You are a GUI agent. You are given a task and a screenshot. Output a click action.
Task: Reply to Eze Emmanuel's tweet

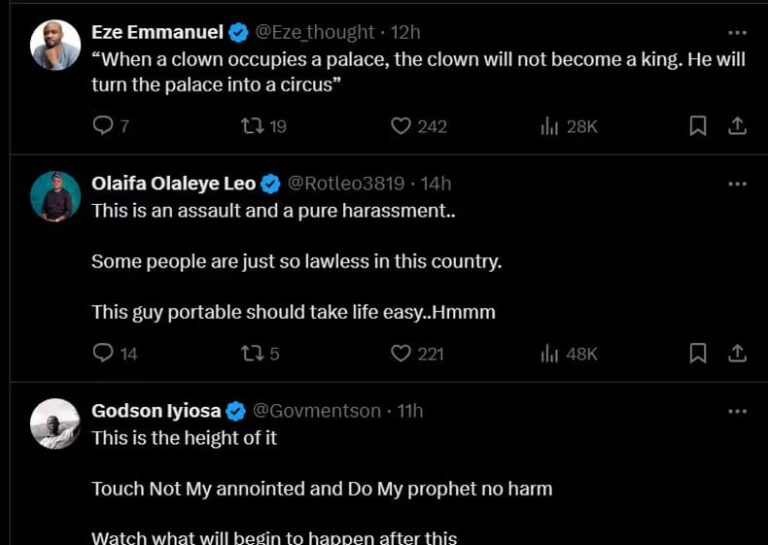click(102, 126)
